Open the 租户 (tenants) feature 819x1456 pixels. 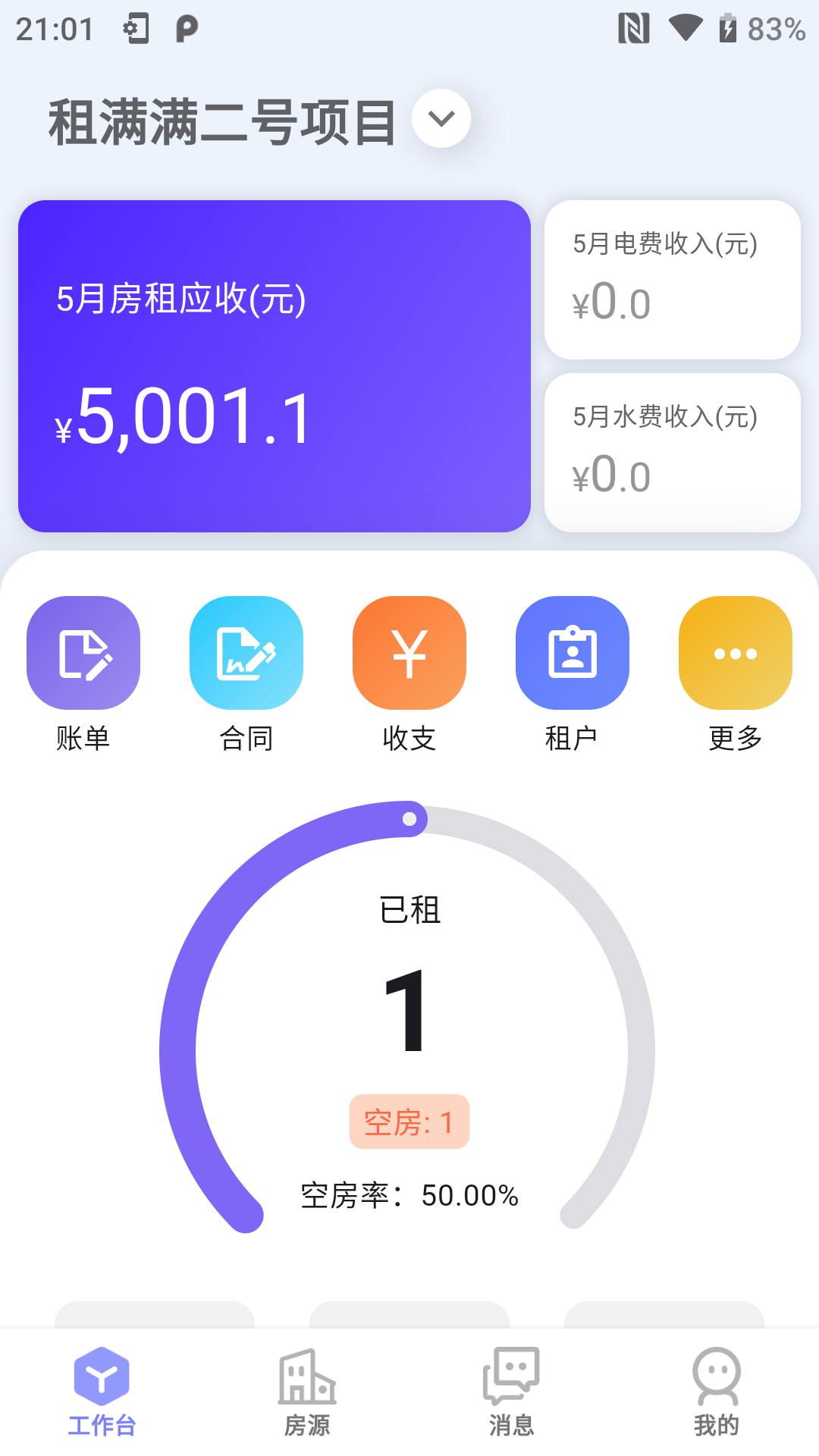572,652
